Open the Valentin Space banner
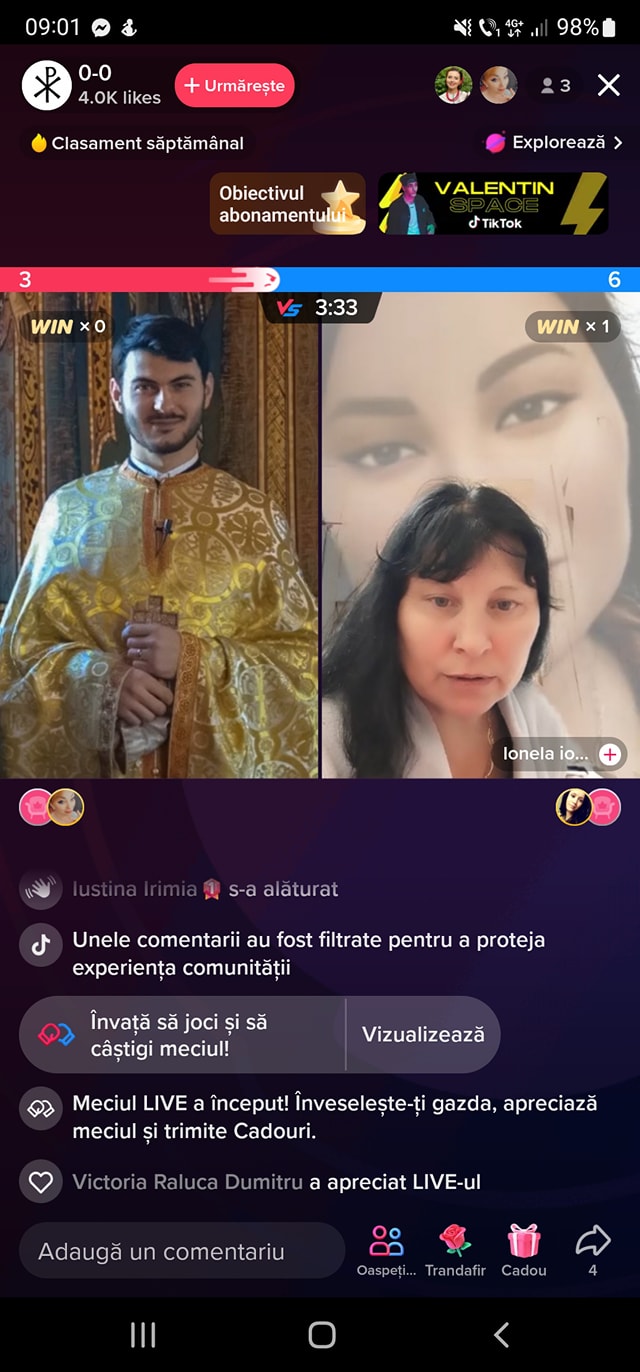The image size is (640, 1372). point(493,203)
